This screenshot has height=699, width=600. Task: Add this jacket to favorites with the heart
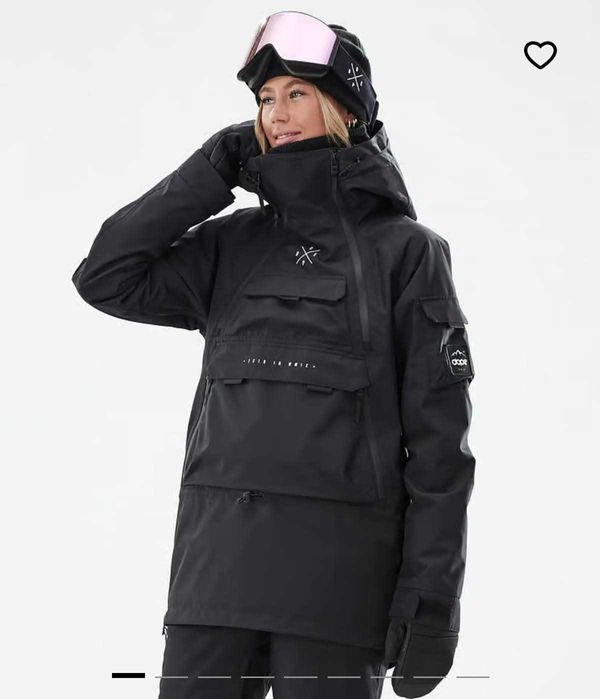[540, 55]
